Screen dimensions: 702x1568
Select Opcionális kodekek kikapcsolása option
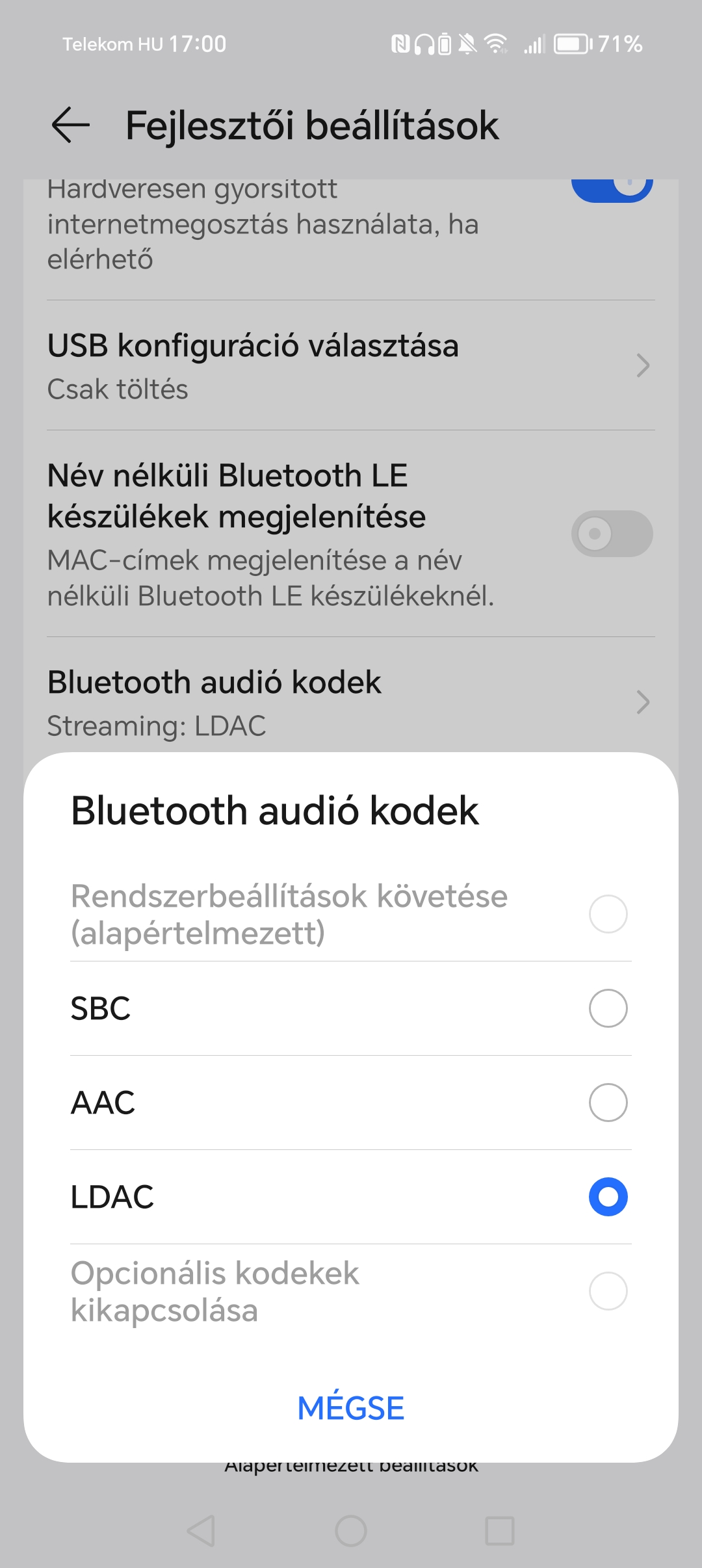[351, 1291]
